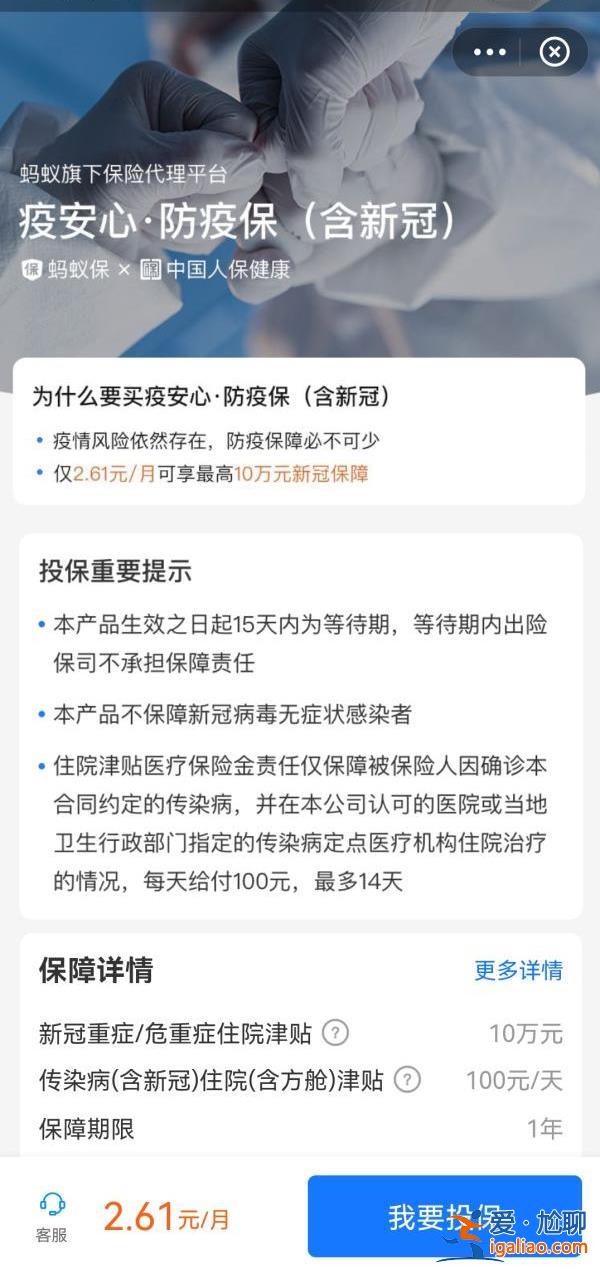This screenshot has width=600, height=1274.
Task: Open 更多详情 coverage details link
Action: pos(518,970)
